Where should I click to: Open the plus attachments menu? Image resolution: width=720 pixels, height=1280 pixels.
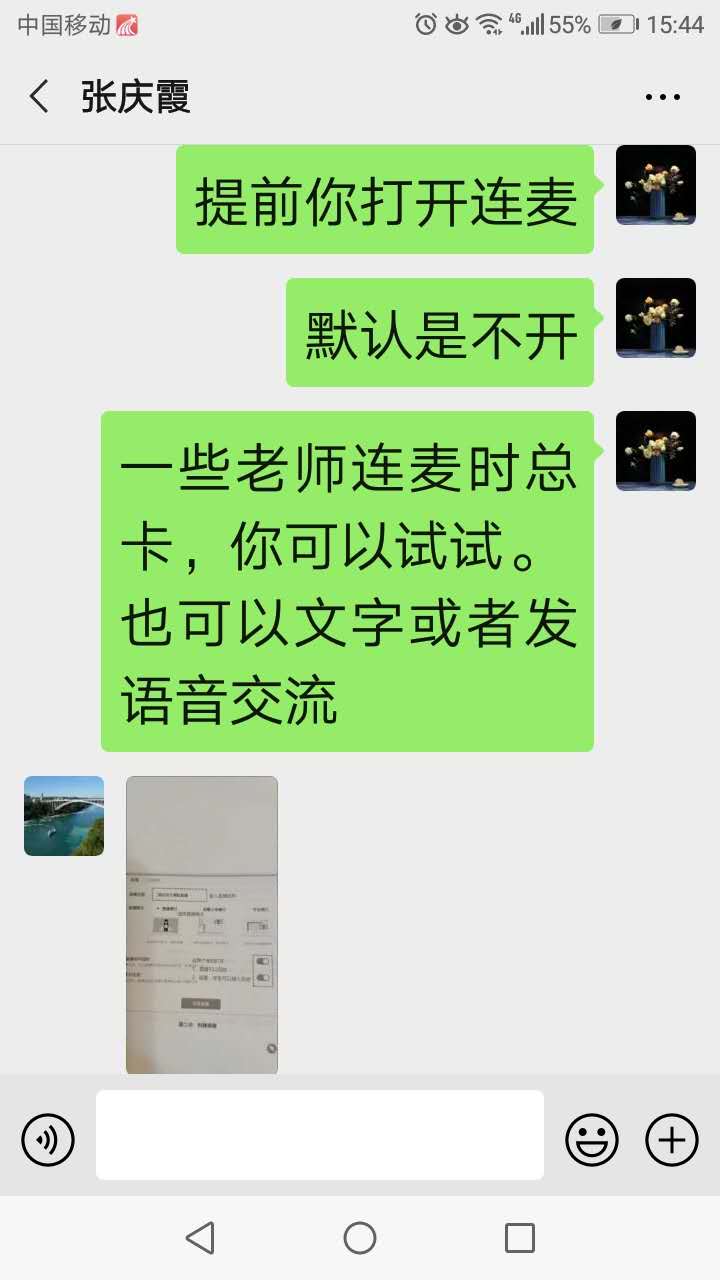(672, 1139)
